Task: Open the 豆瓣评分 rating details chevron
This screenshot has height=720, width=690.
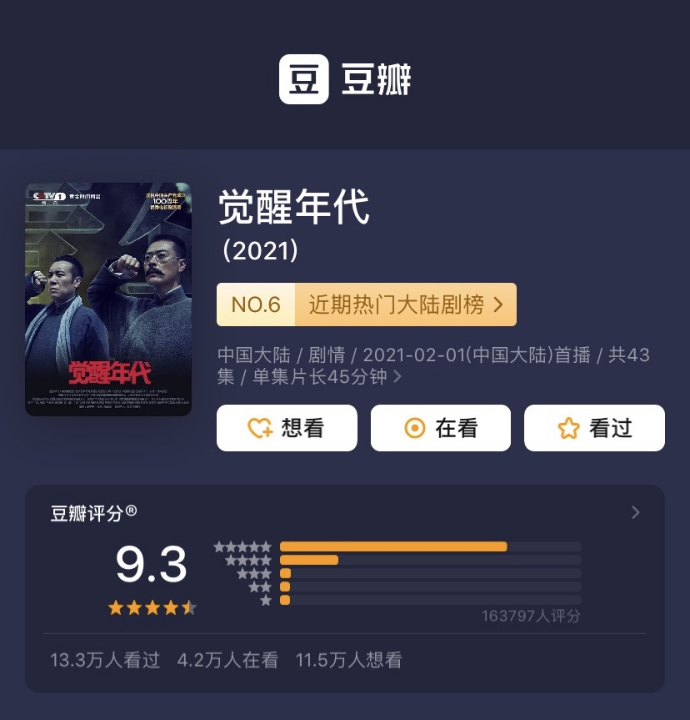Action: (635, 513)
